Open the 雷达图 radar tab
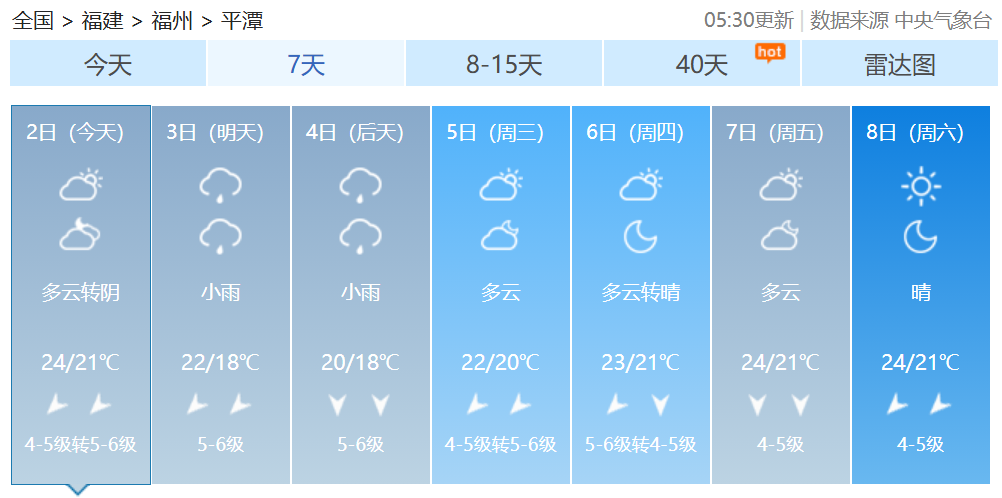 point(899,64)
